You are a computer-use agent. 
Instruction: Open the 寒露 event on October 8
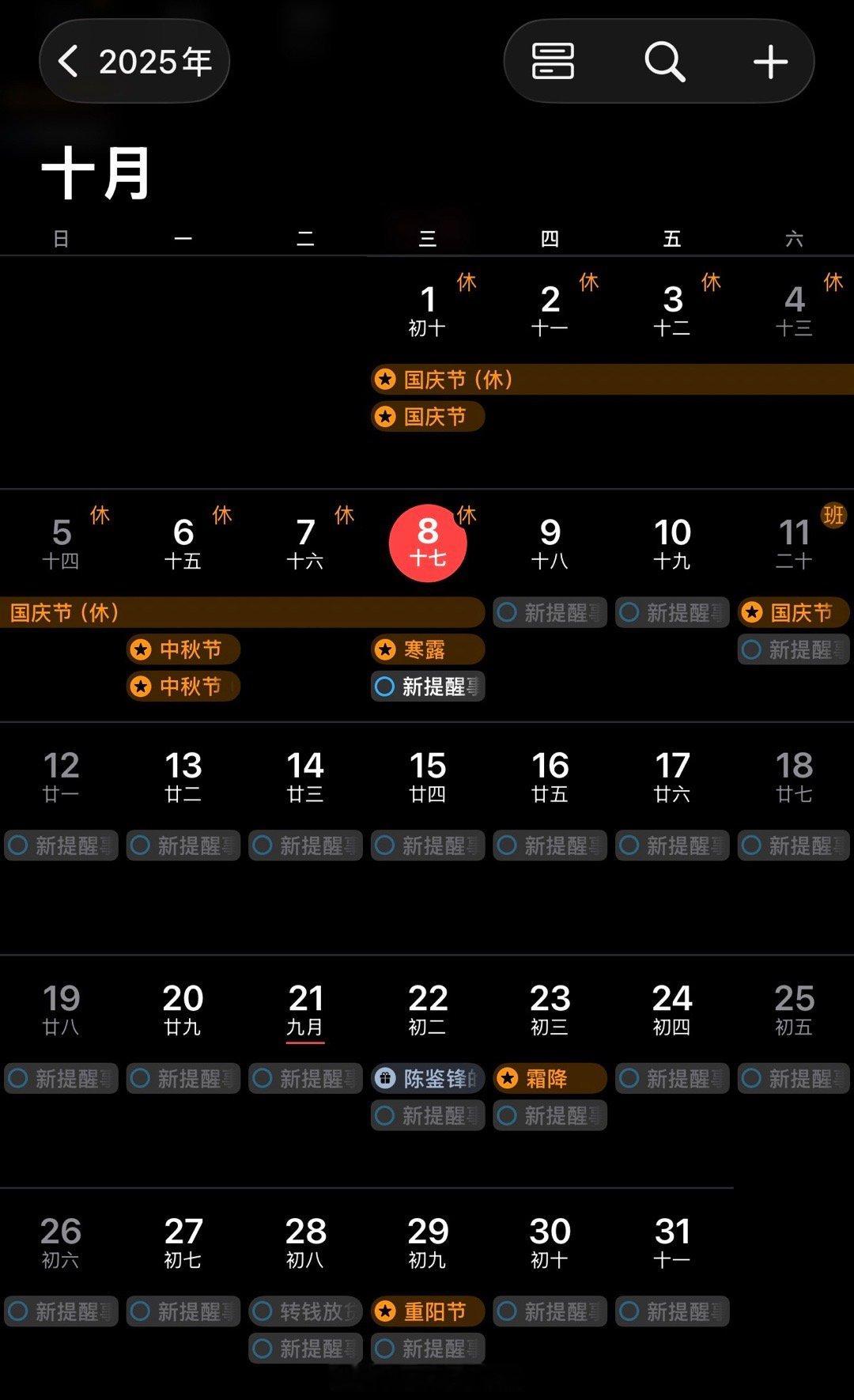pyautogui.click(x=428, y=649)
